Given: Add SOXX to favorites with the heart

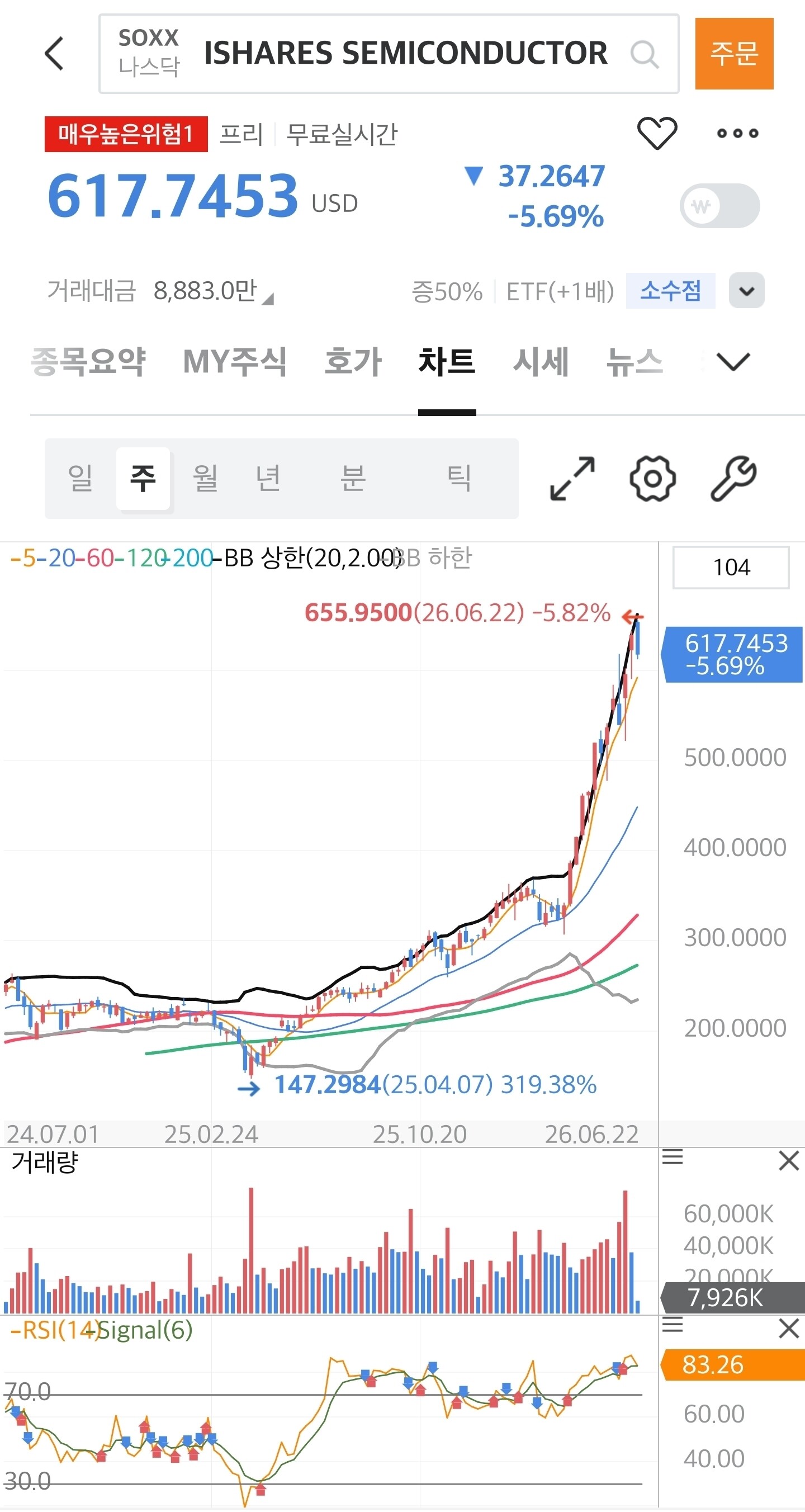Looking at the screenshot, I should pyautogui.click(x=657, y=133).
